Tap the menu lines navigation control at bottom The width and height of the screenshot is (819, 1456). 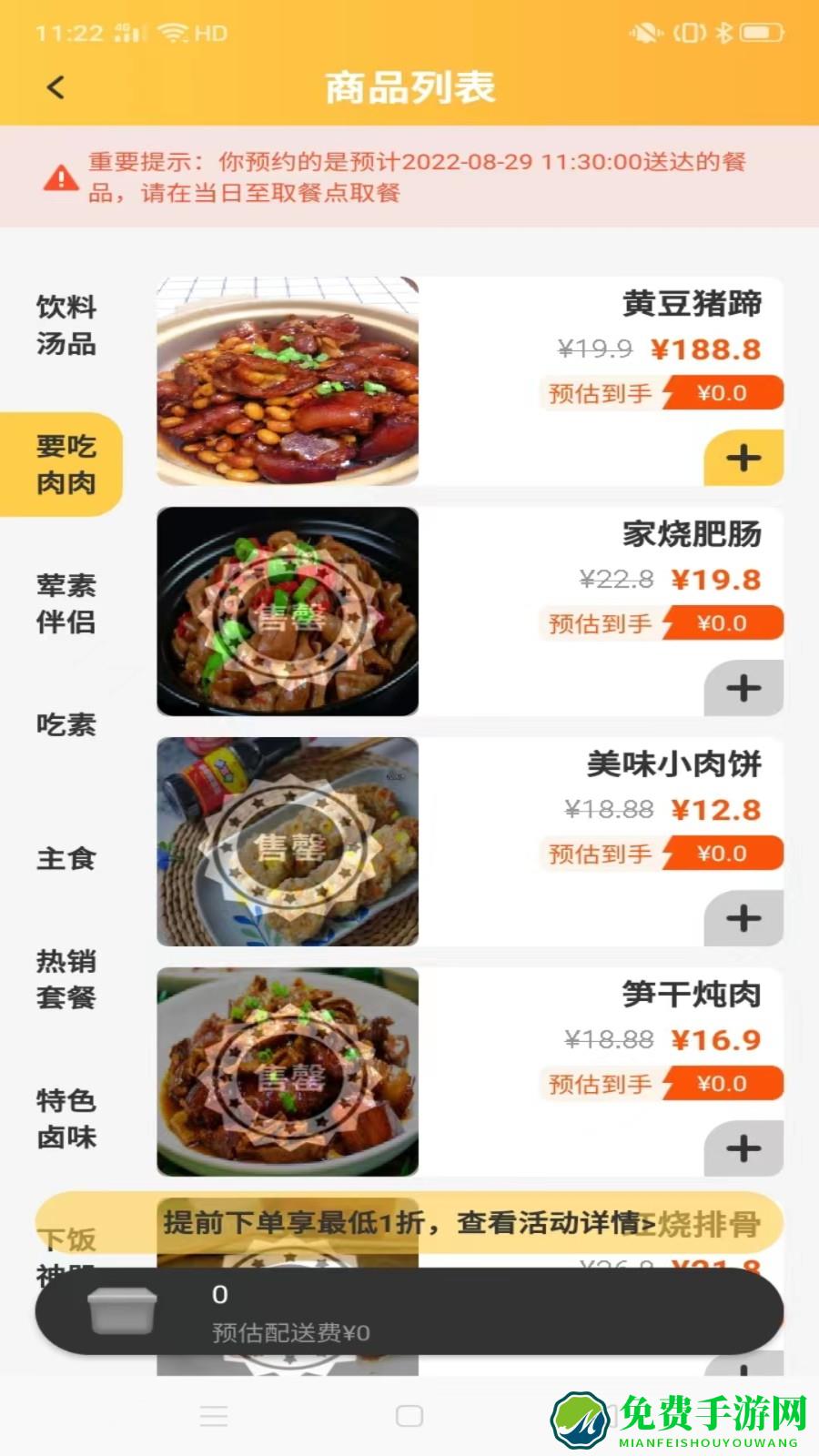tap(215, 1415)
